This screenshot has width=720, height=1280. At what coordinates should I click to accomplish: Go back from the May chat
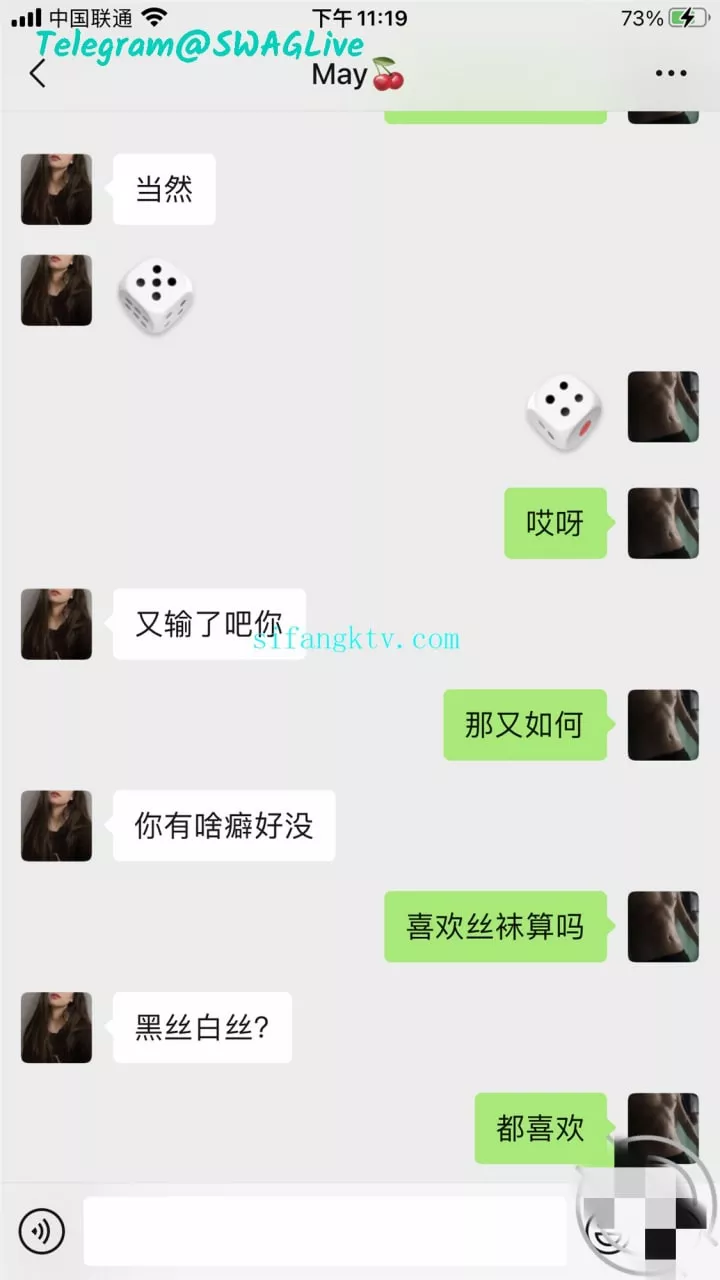point(38,74)
